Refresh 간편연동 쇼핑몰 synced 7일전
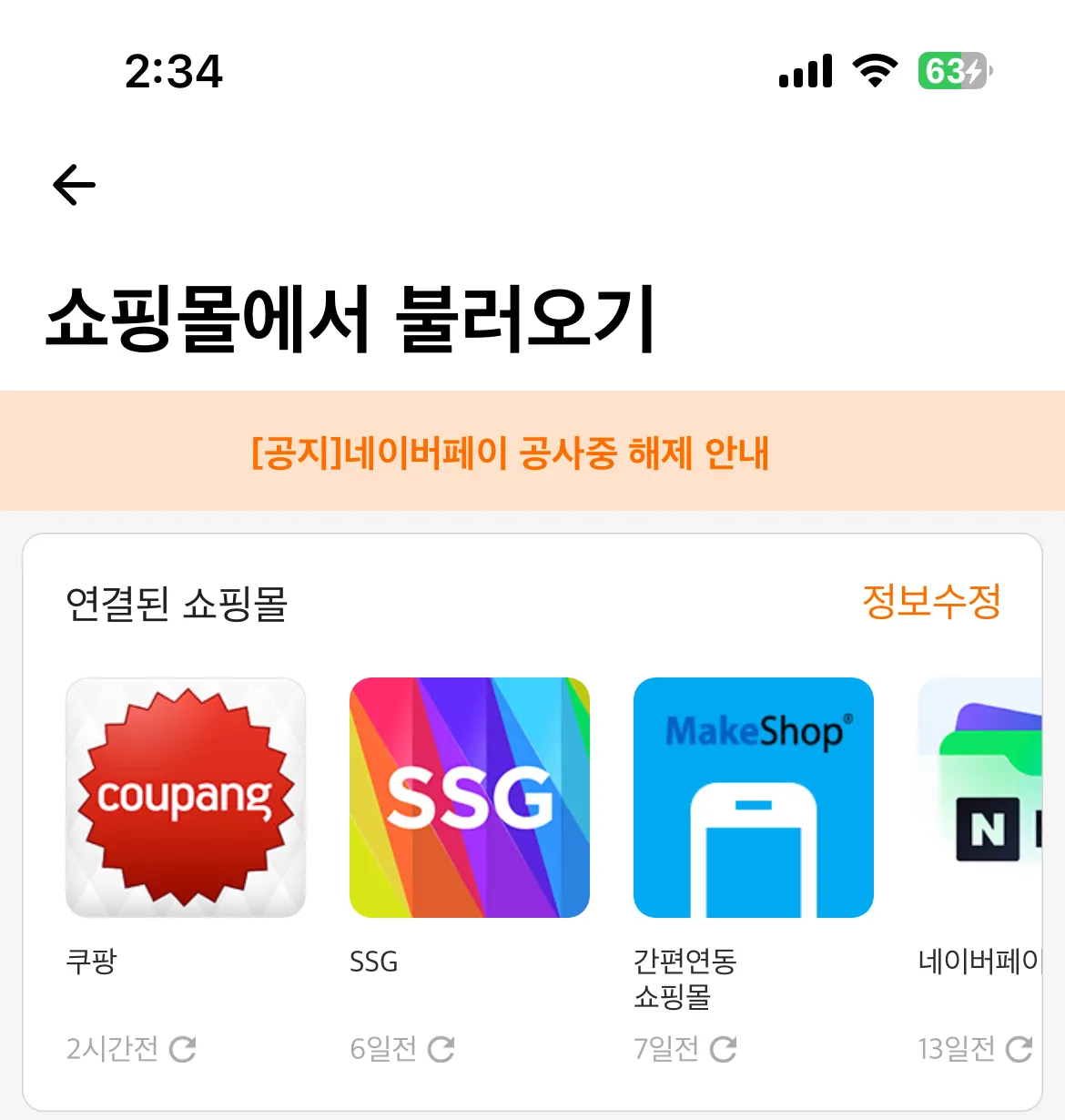This screenshot has height=1120, width=1065. coord(724,1049)
